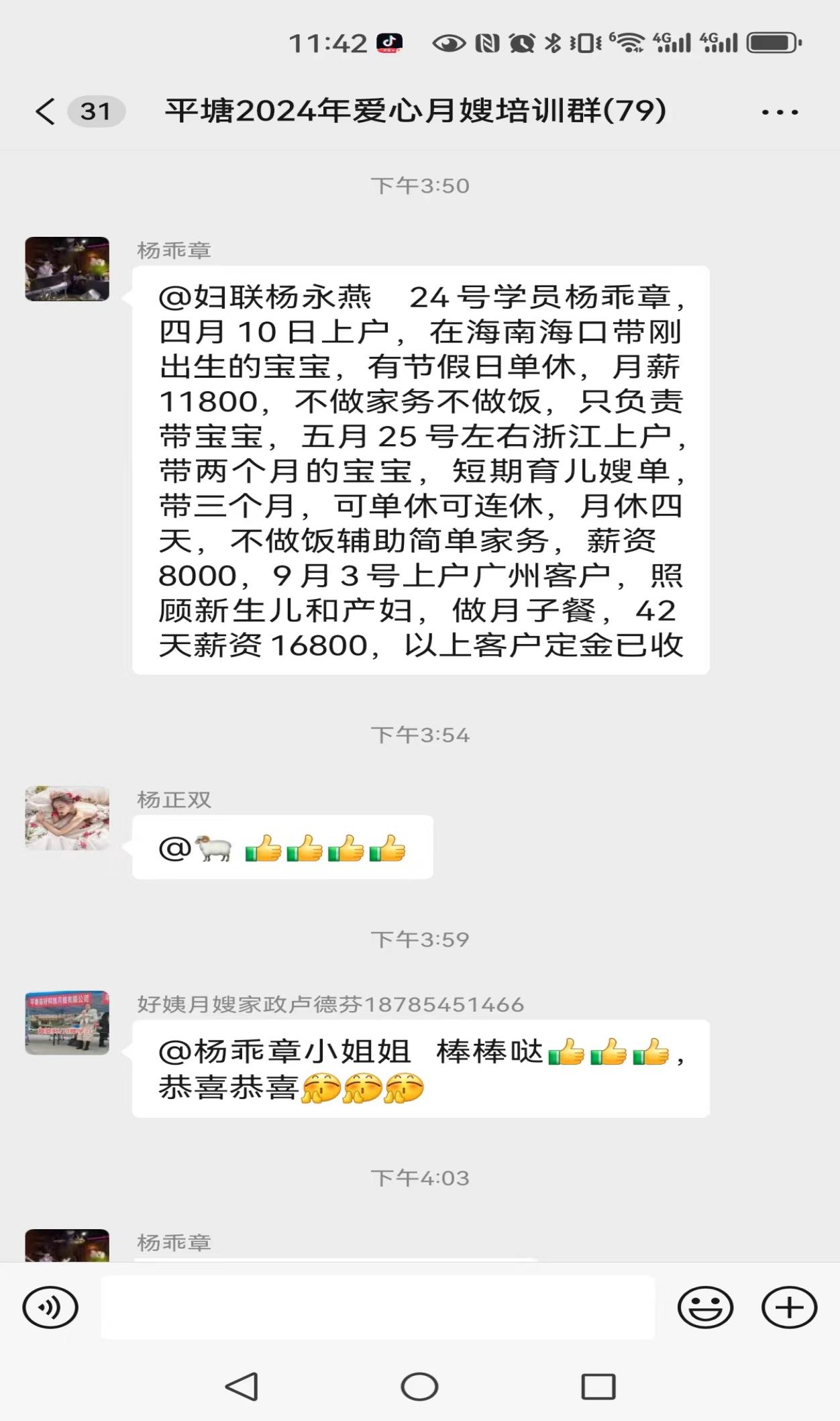Switch to voice message input
Screen dimensions: 840x1421
(x=50, y=1307)
